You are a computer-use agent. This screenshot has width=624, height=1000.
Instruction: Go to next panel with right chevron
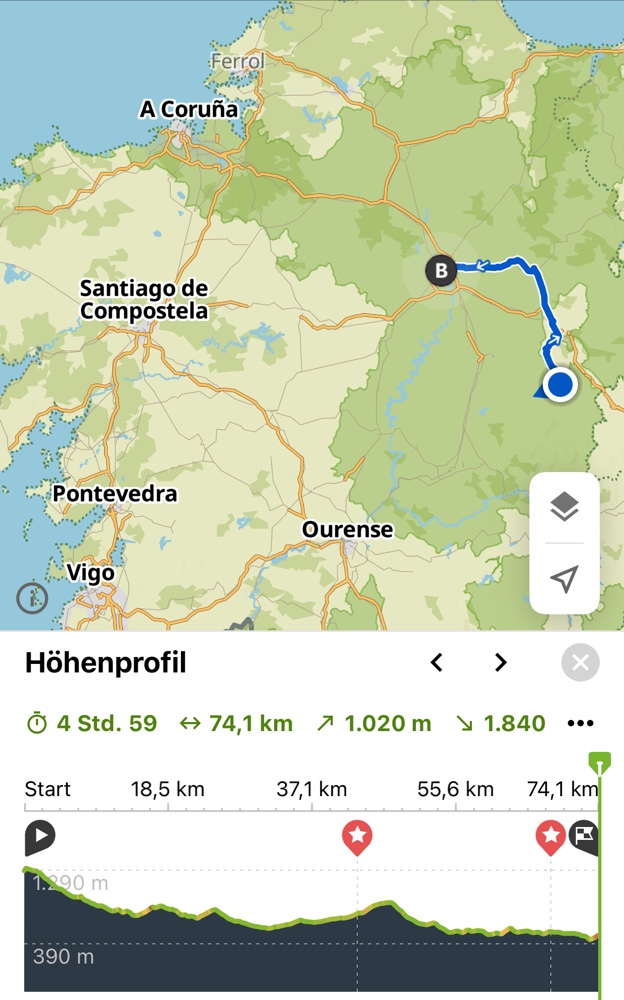pos(501,662)
